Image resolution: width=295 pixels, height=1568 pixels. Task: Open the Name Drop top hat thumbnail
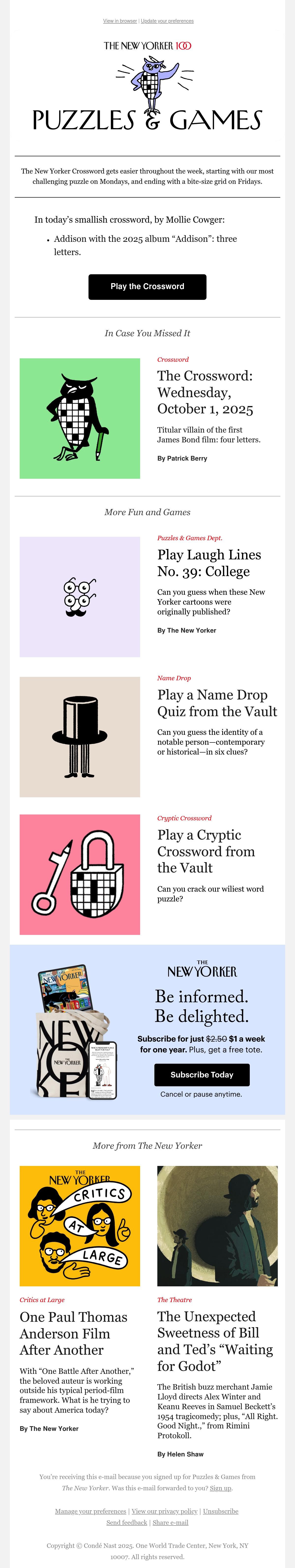coord(80,737)
